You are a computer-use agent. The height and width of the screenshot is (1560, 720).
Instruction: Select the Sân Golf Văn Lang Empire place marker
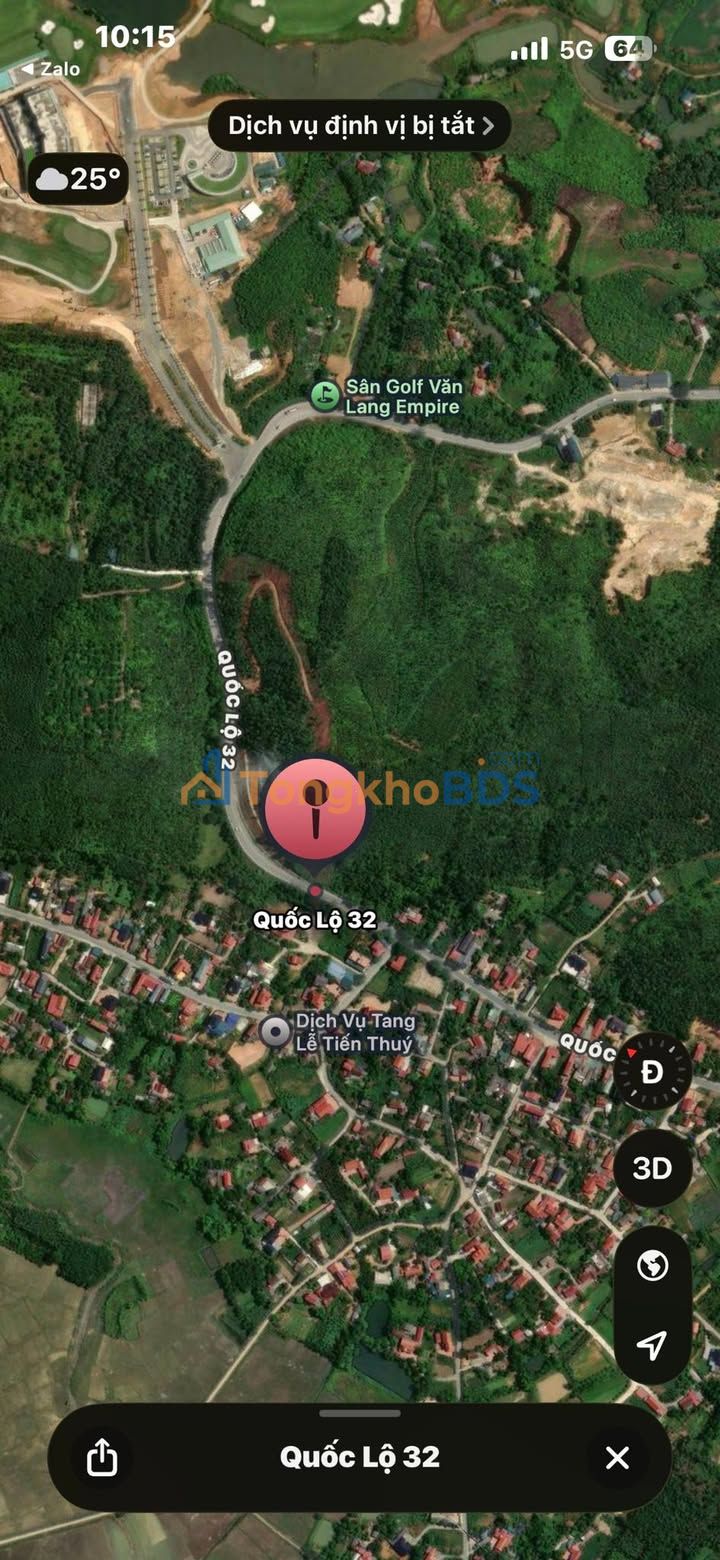coord(324,396)
